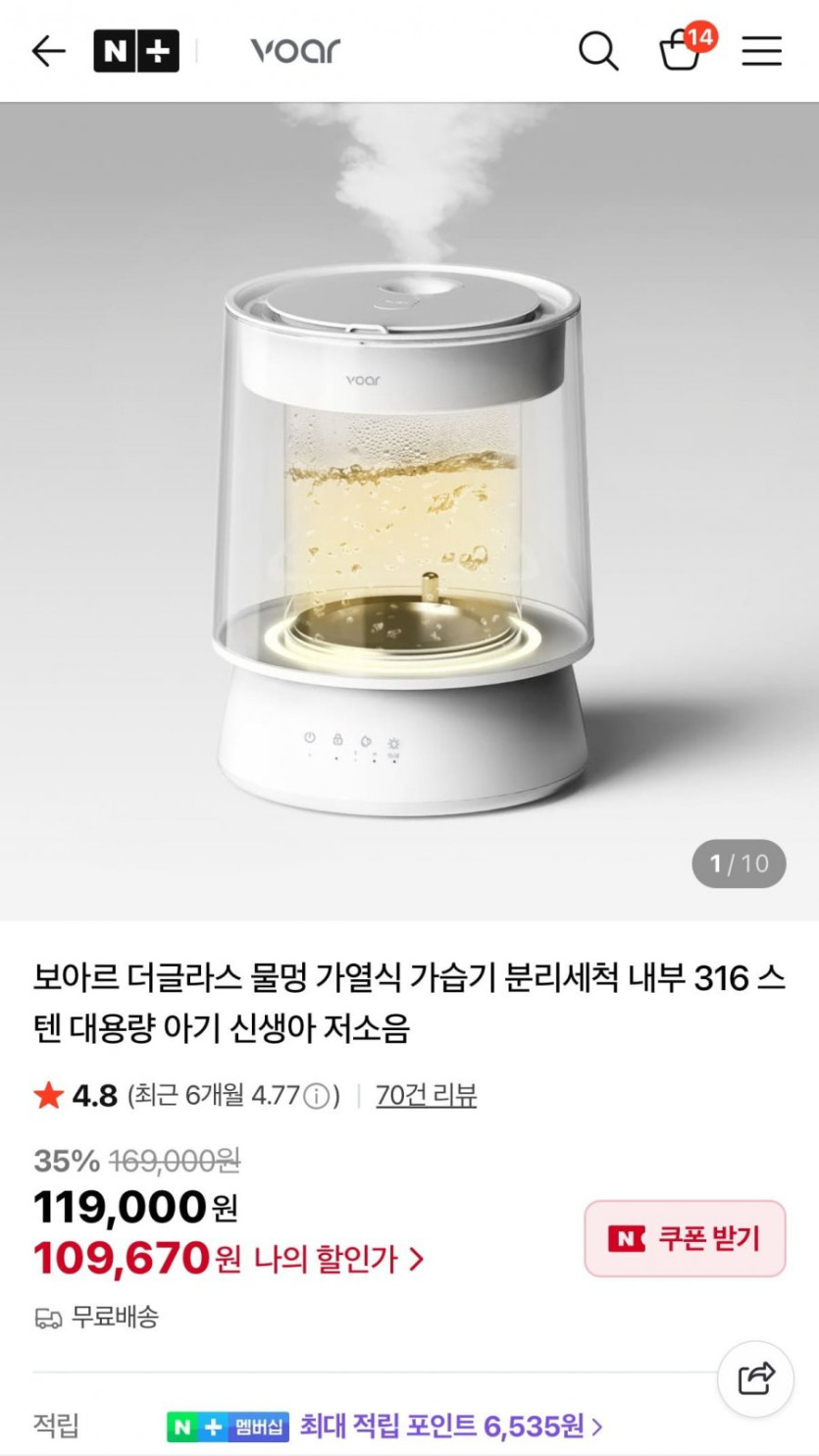Open 최대 적립 포인트 6,535원 details
This screenshot has height=1456, width=819.
point(451,1425)
